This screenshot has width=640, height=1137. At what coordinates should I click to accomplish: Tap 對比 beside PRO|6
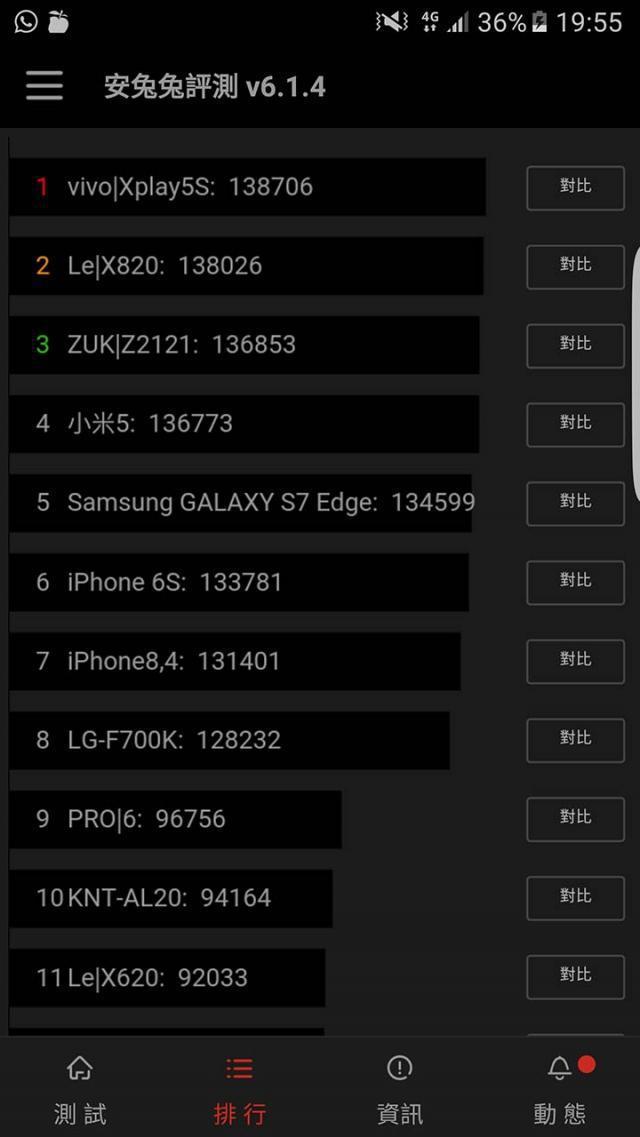coord(575,819)
